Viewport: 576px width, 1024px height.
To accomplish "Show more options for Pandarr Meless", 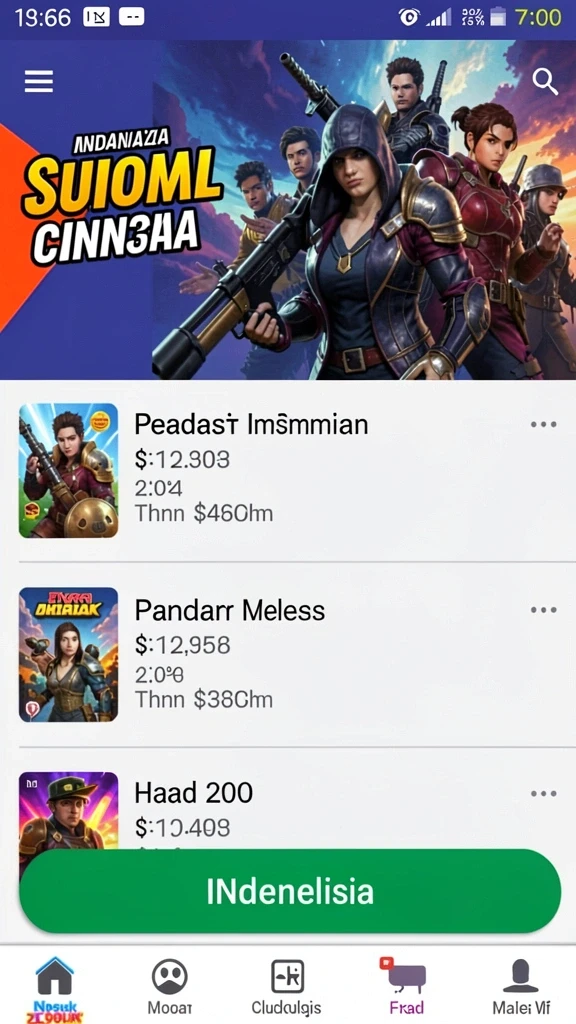I will pos(543,610).
